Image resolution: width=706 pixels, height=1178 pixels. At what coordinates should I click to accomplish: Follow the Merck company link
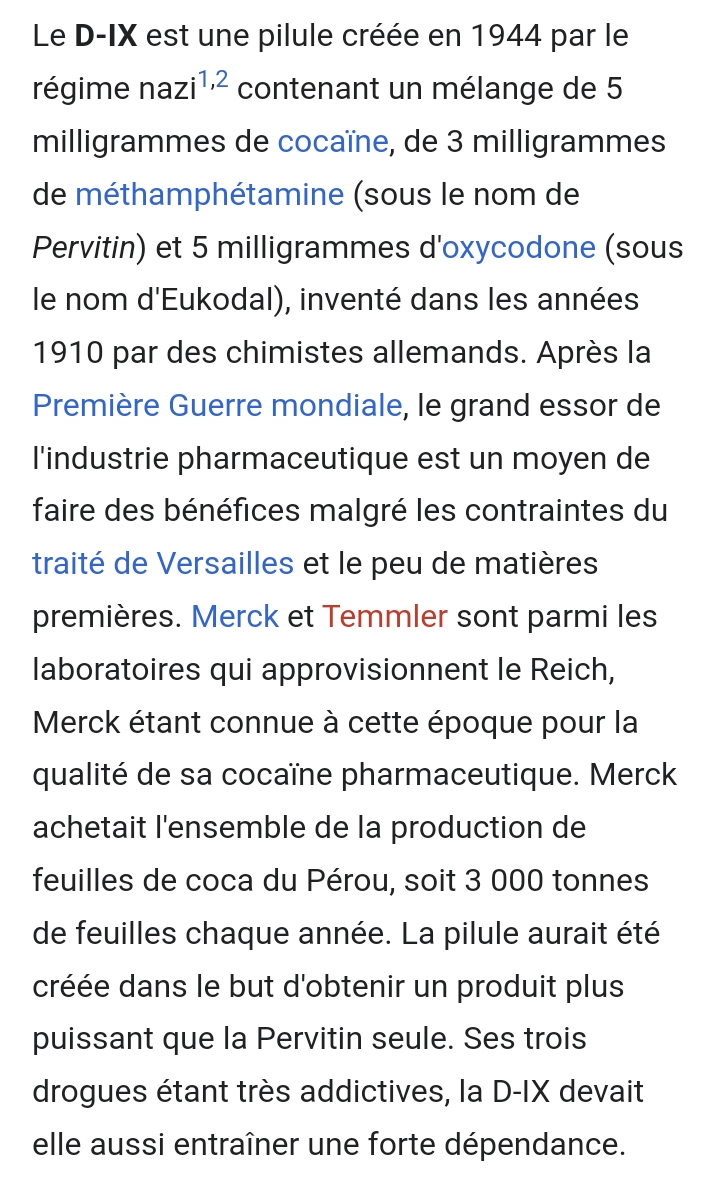(x=234, y=617)
